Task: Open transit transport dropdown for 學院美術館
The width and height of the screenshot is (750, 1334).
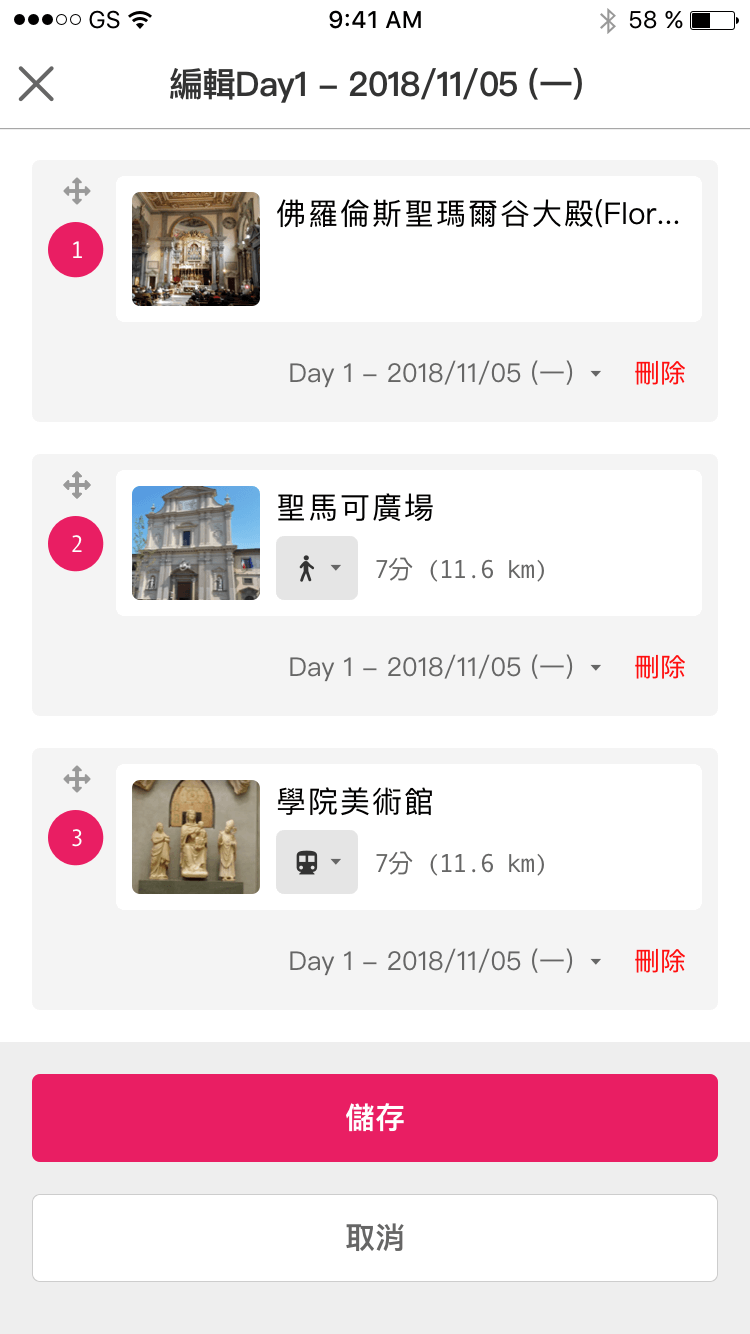Action: (x=317, y=862)
